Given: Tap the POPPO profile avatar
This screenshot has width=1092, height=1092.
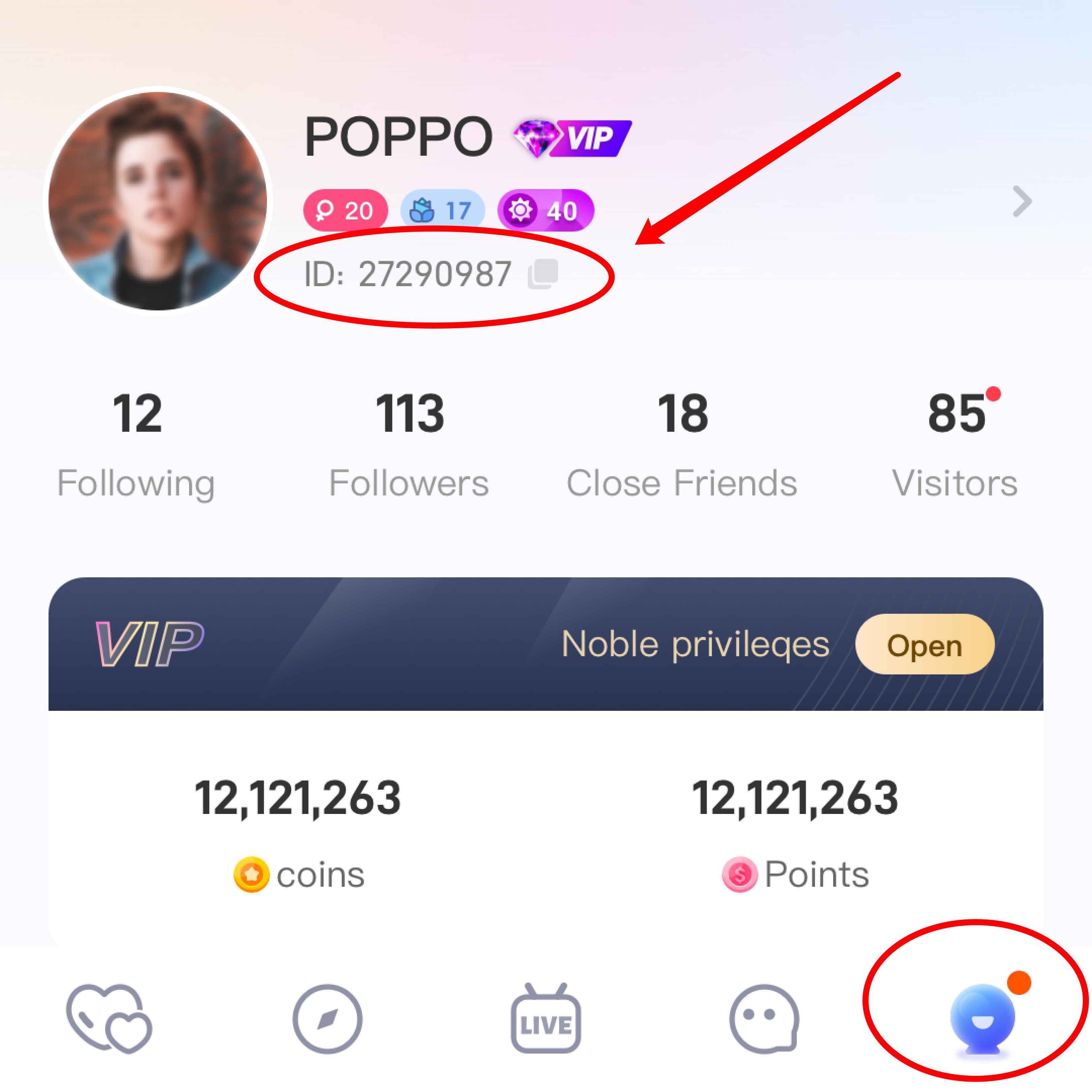Looking at the screenshot, I should (x=158, y=201).
